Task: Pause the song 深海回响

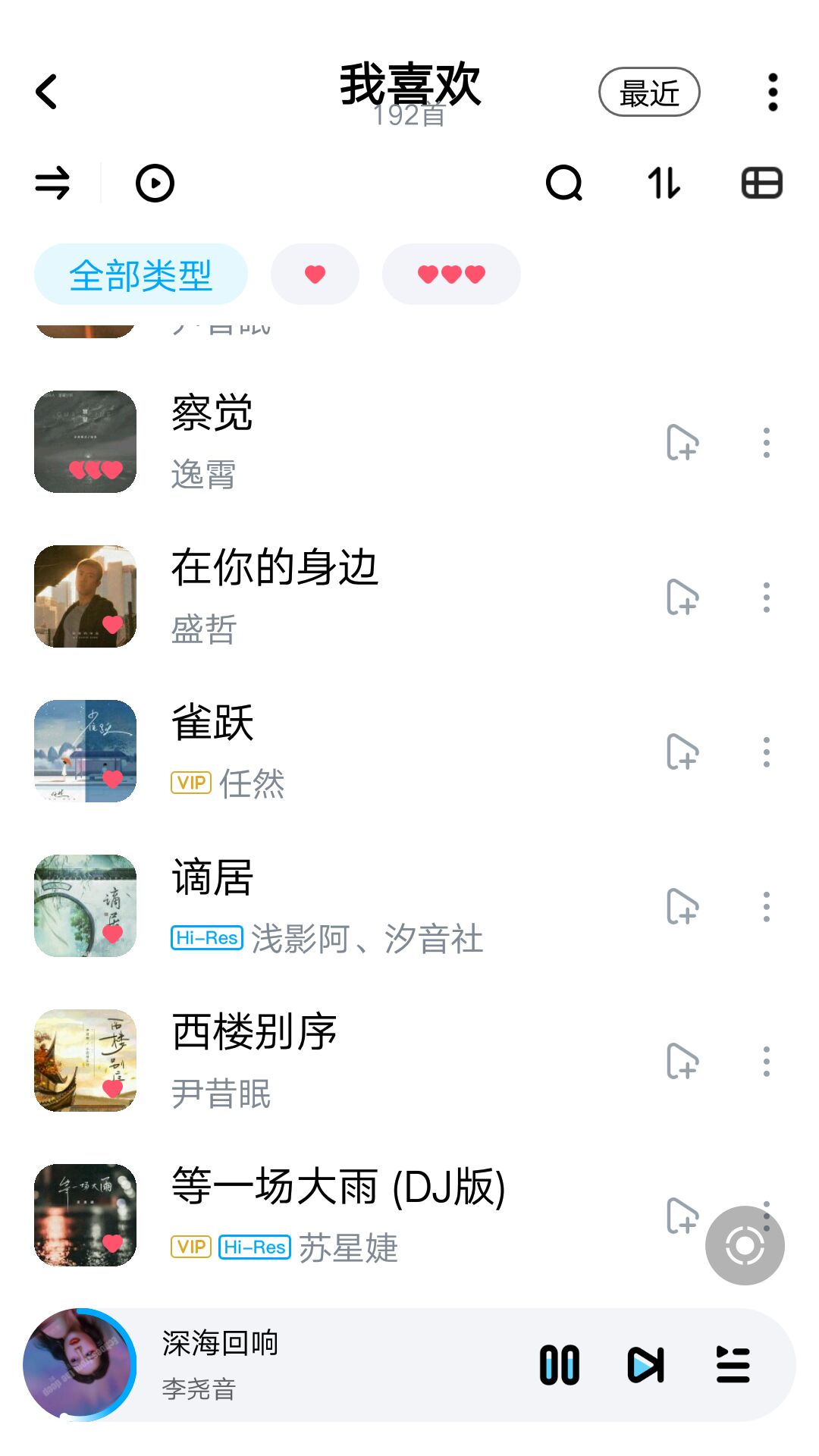Action: (x=560, y=1365)
